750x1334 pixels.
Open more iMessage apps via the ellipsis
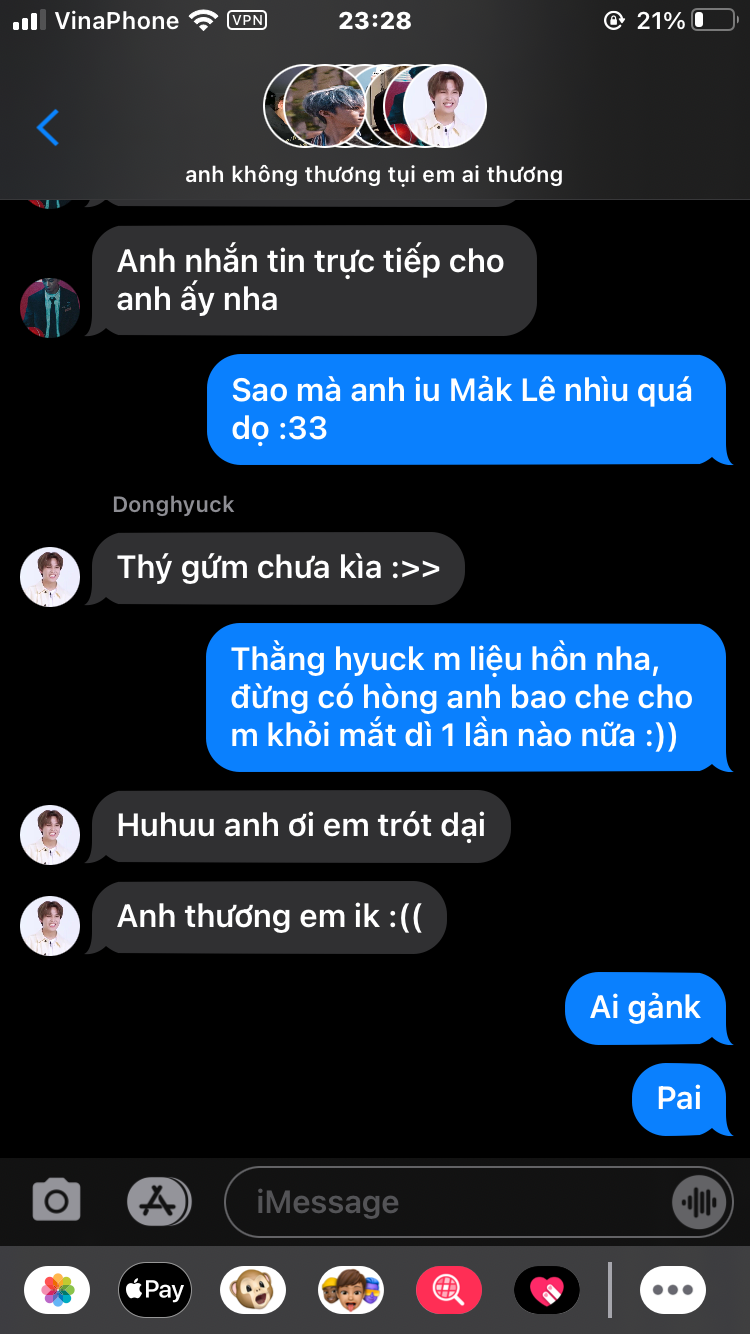(x=673, y=1290)
